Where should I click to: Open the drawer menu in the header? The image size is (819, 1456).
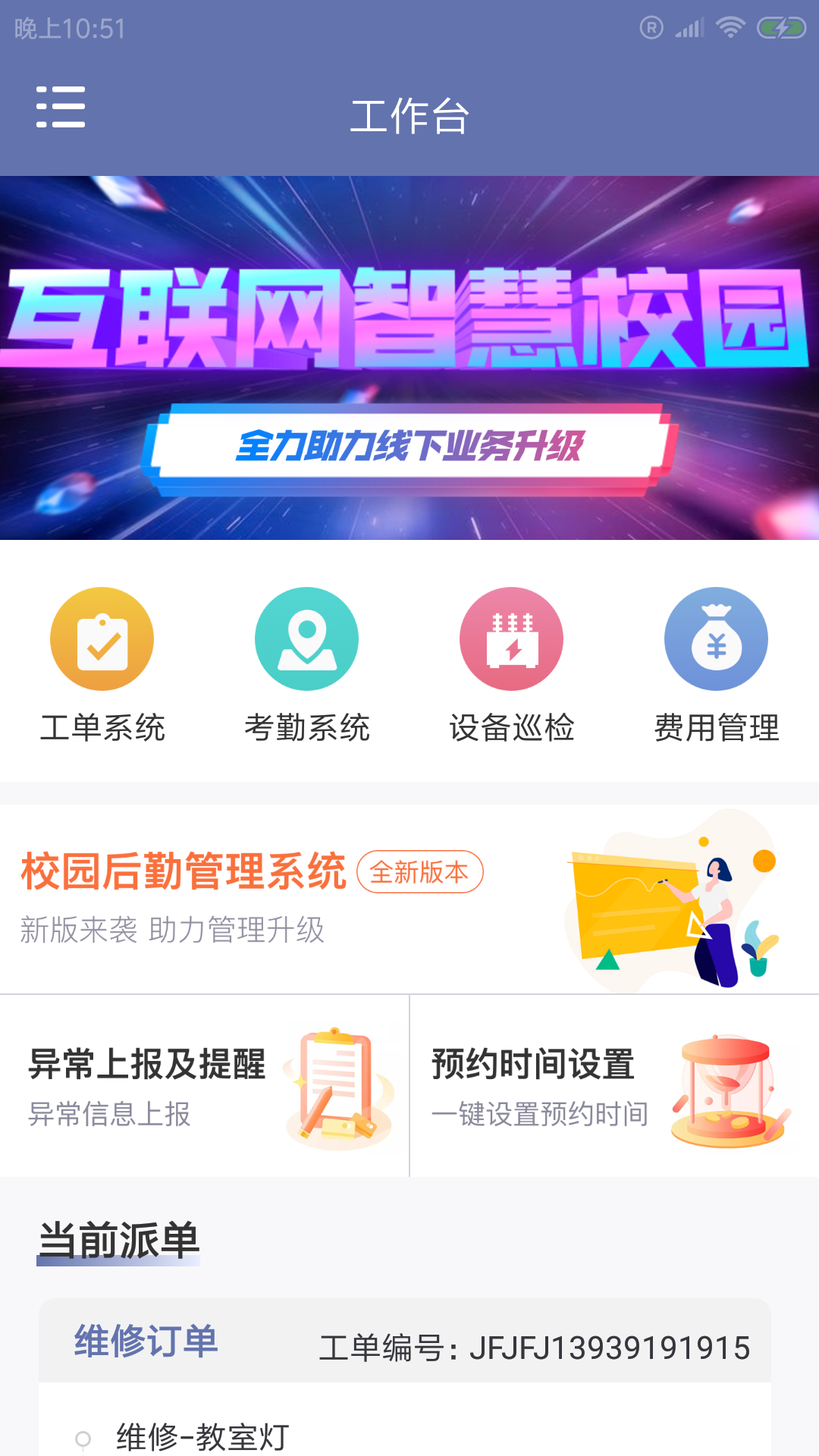coord(61,107)
